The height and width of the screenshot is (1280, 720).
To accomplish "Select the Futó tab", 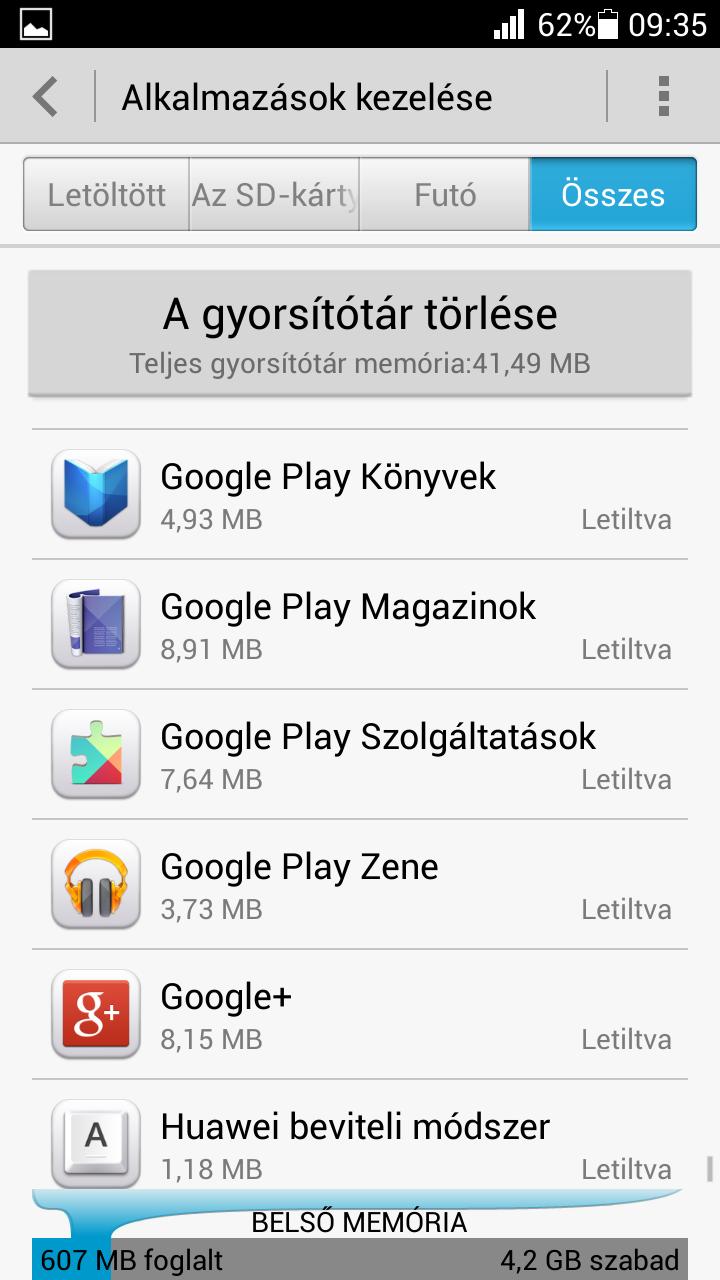I will 444,194.
